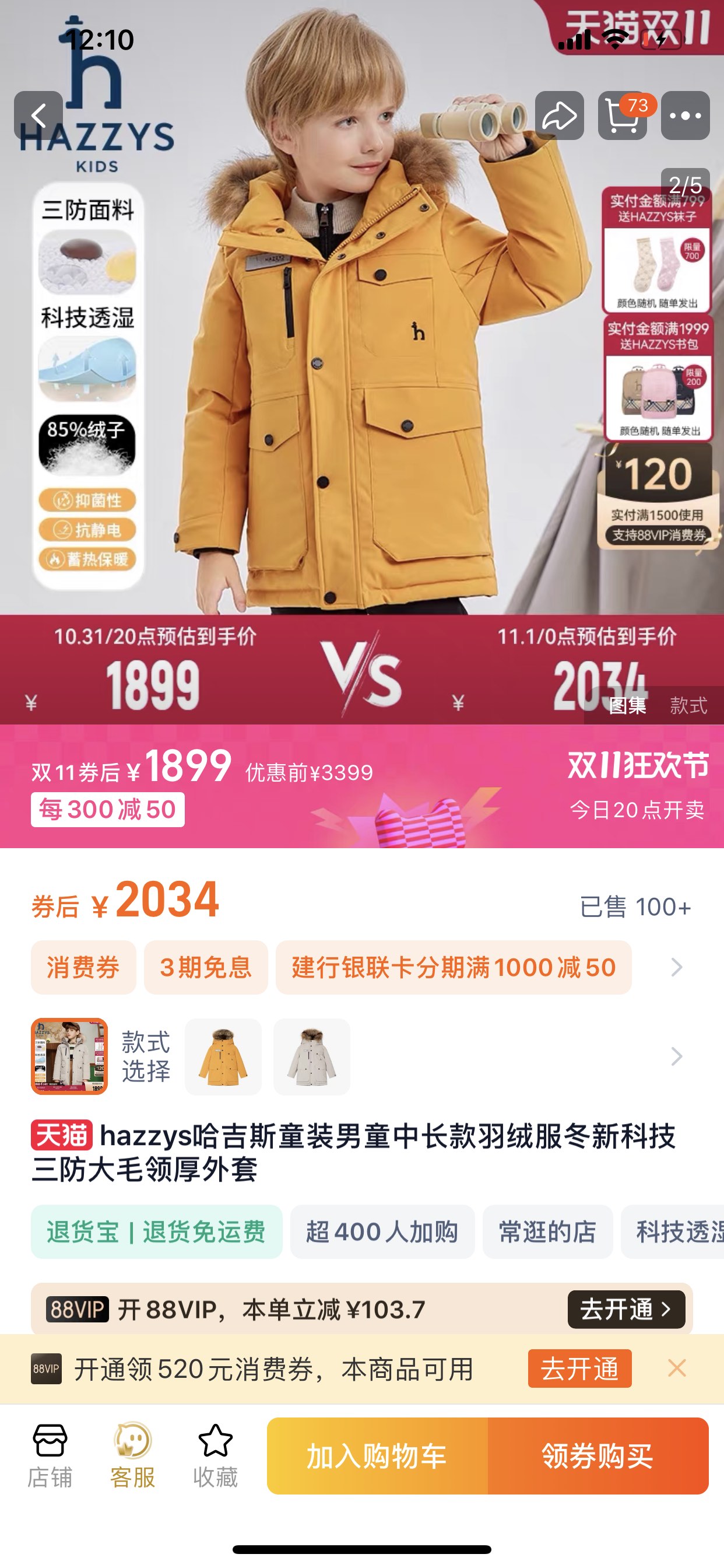Screen dimensions: 724x1568
Task: Choose the yellow jacket style thumbnail
Action: (223, 1056)
